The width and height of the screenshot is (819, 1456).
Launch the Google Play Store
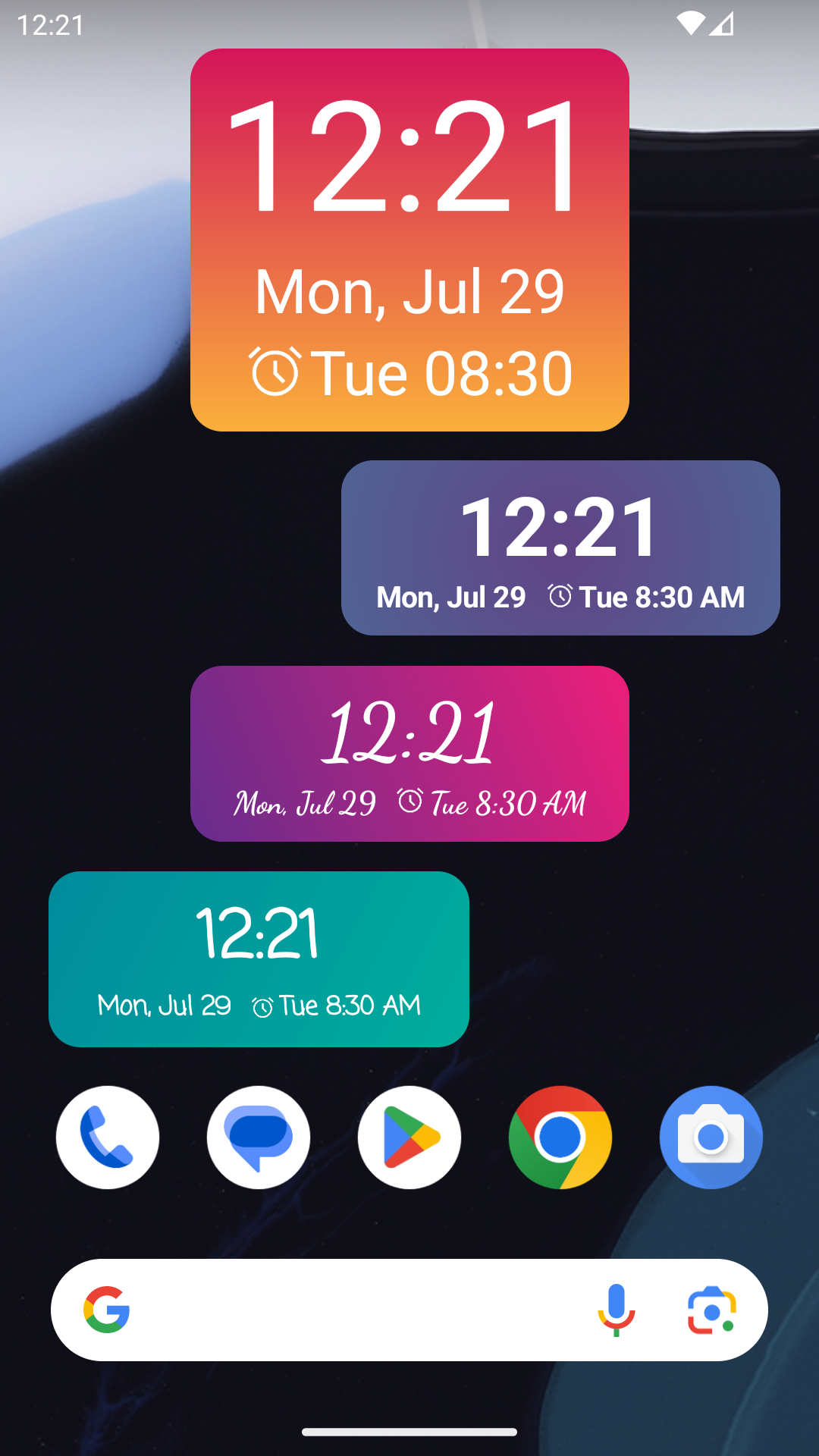tap(409, 1137)
